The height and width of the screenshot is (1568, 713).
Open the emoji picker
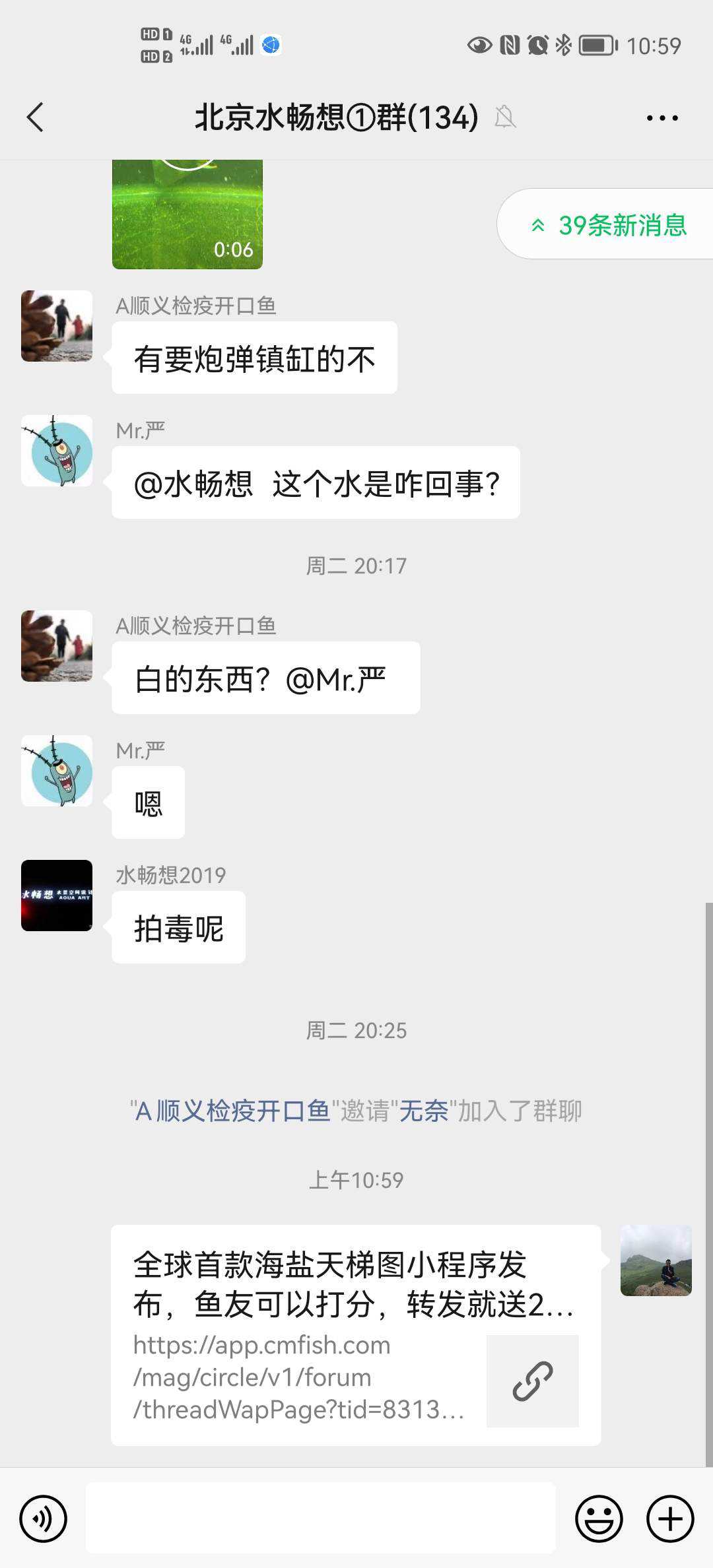point(599,1519)
